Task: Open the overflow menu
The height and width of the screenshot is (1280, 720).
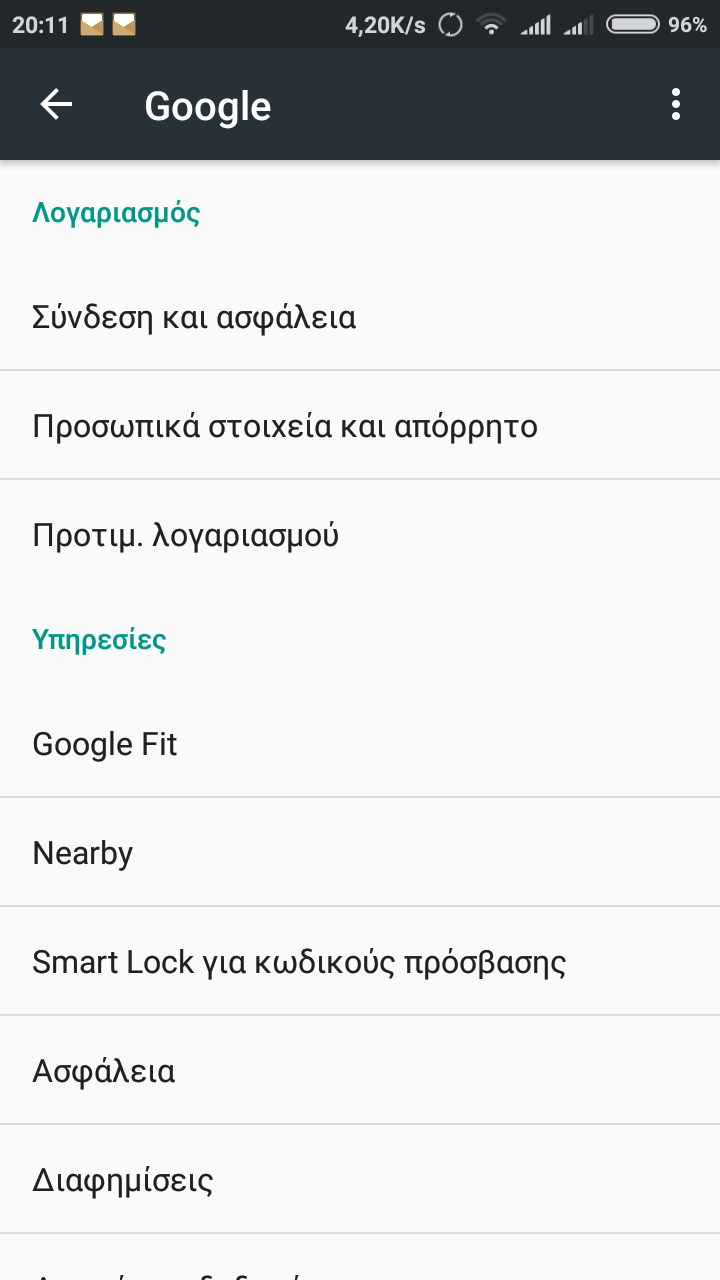Action: [676, 105]
